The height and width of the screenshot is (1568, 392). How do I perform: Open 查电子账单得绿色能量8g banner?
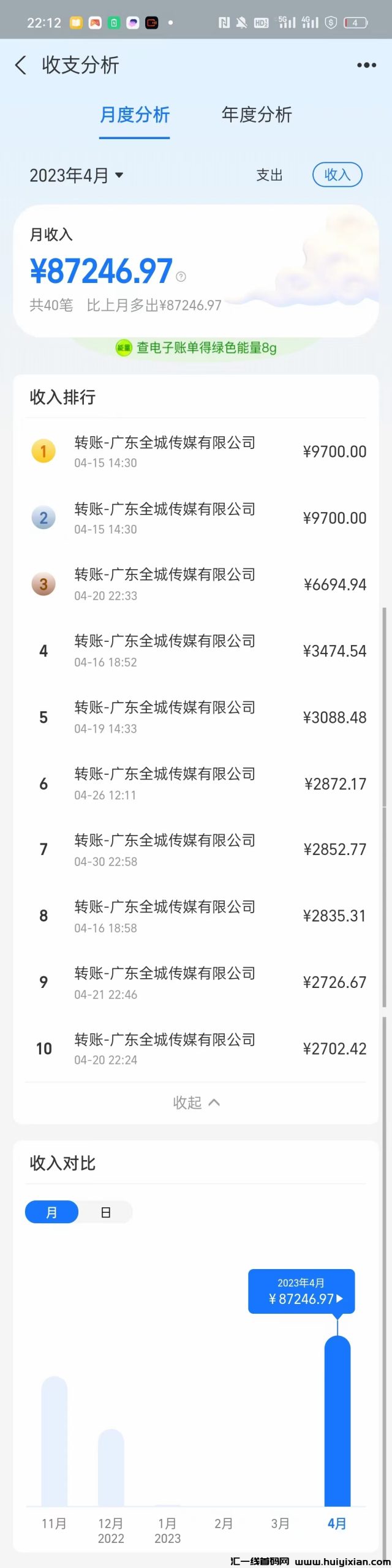point(196,348)
